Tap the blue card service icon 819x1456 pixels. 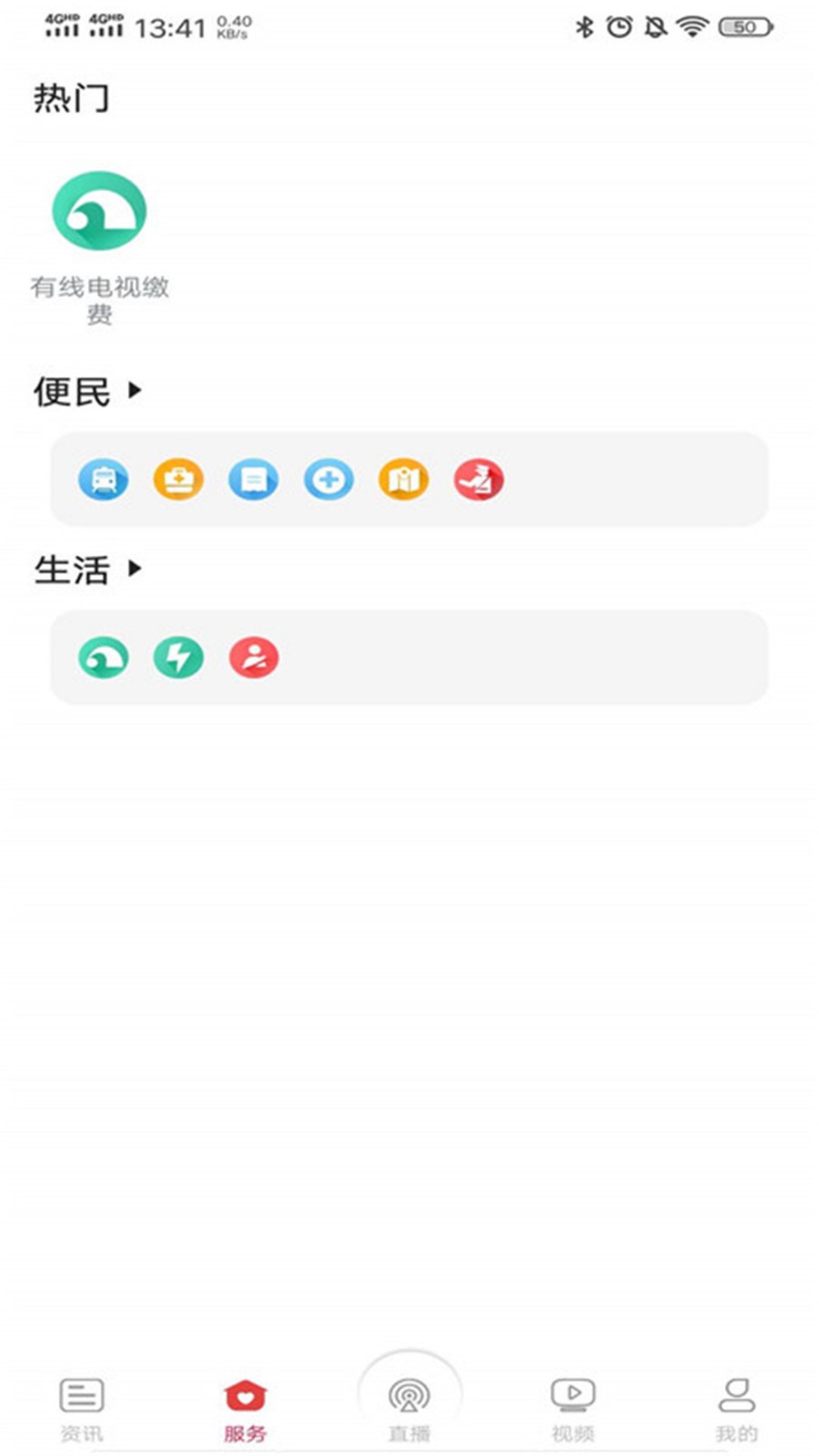(x=253, y=480)
